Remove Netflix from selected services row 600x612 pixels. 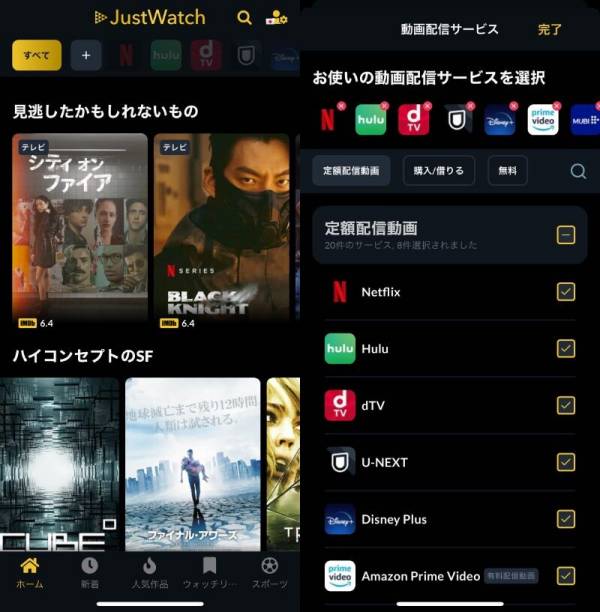click(341, 105)
